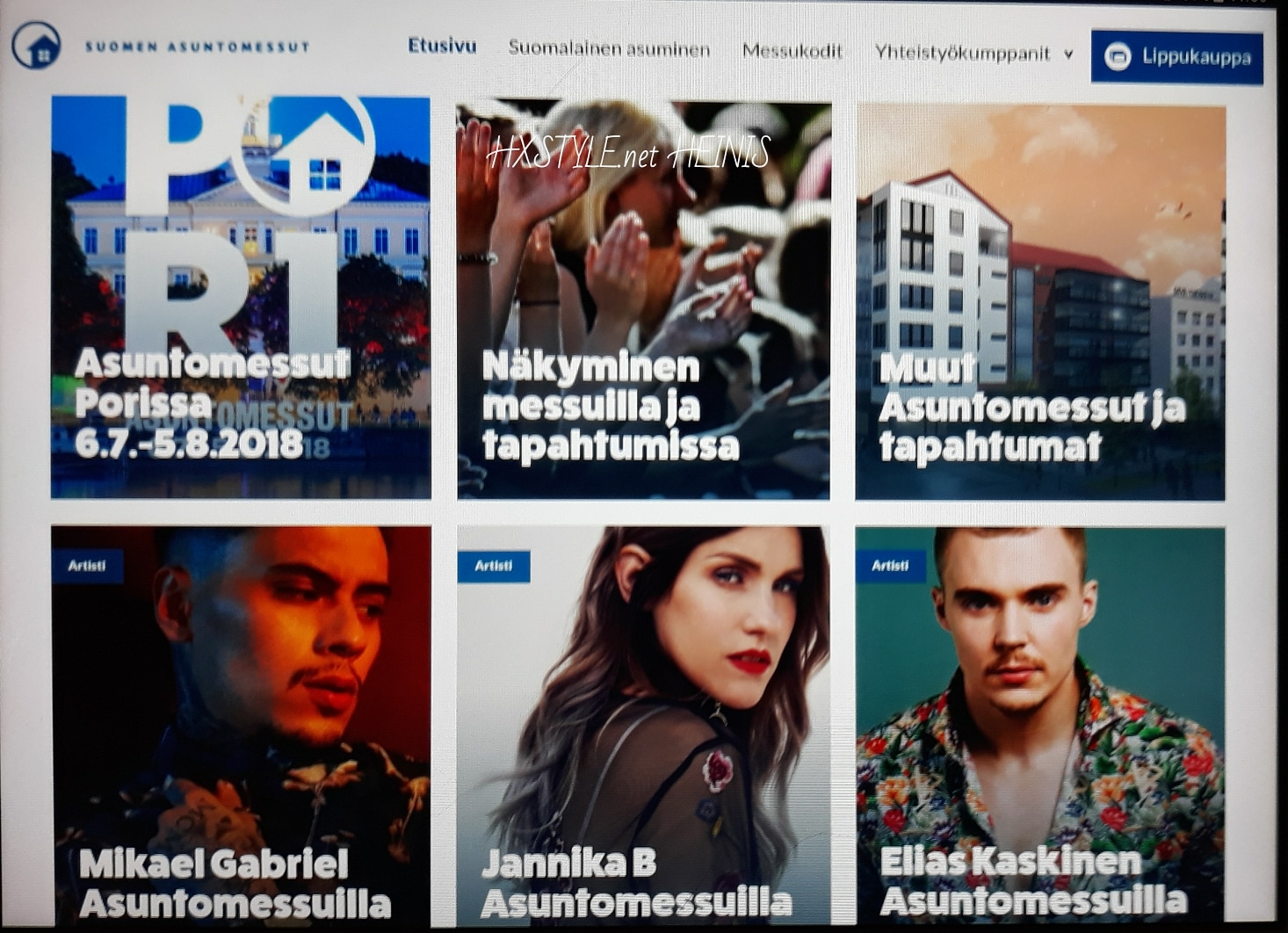Open Näkyminen messuilla ja tapahtumissa tile

tap(643, 300)
